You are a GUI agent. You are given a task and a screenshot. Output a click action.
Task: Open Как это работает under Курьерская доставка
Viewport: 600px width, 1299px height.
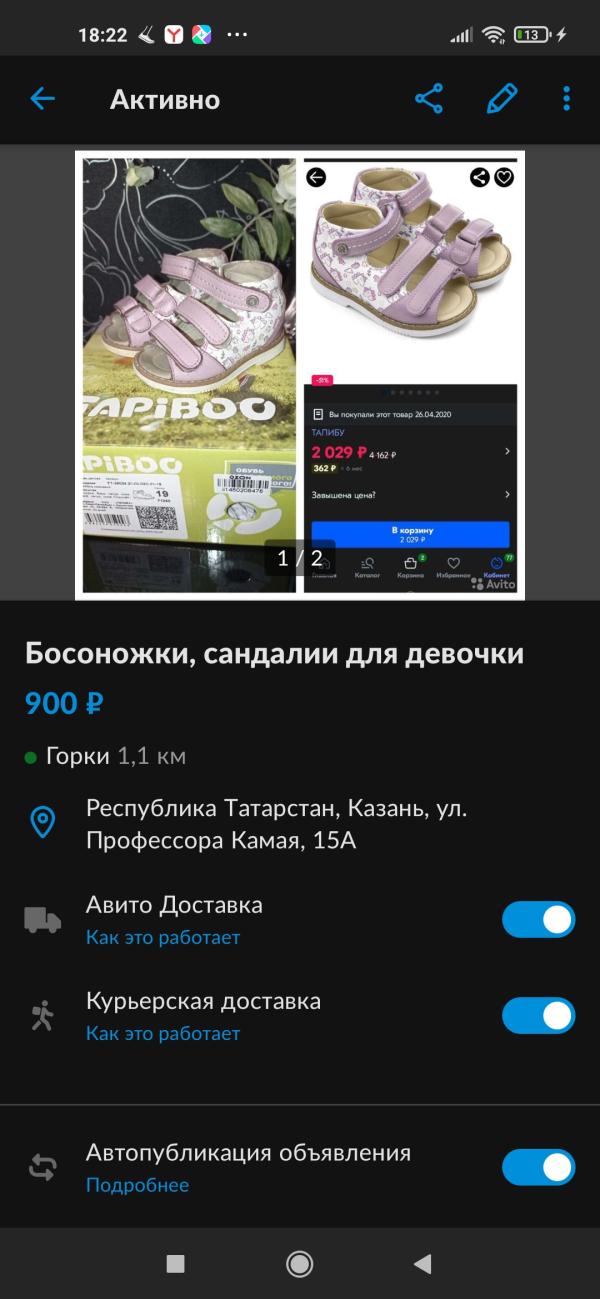click(x=163, y=1034)
